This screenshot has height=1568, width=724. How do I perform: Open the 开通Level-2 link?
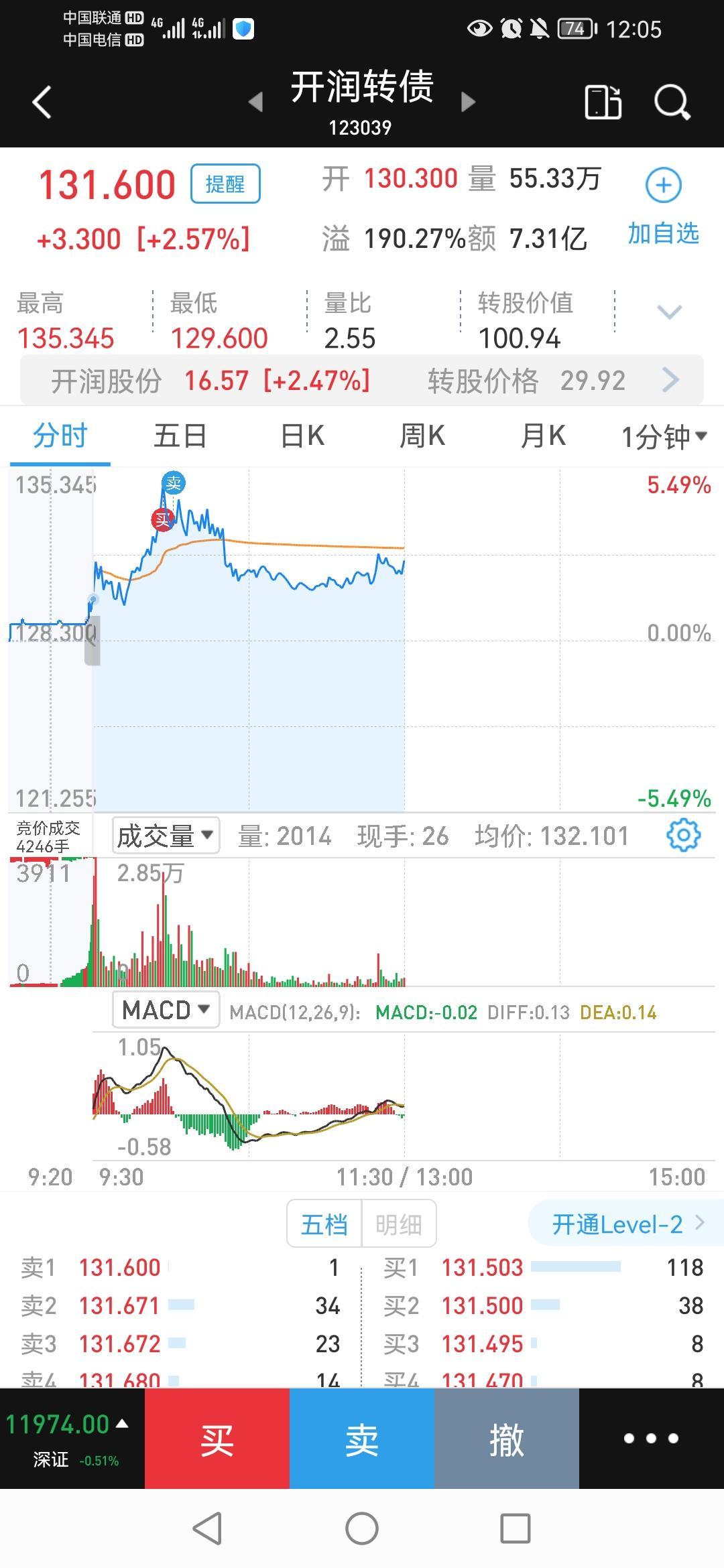coord(626,1224)
